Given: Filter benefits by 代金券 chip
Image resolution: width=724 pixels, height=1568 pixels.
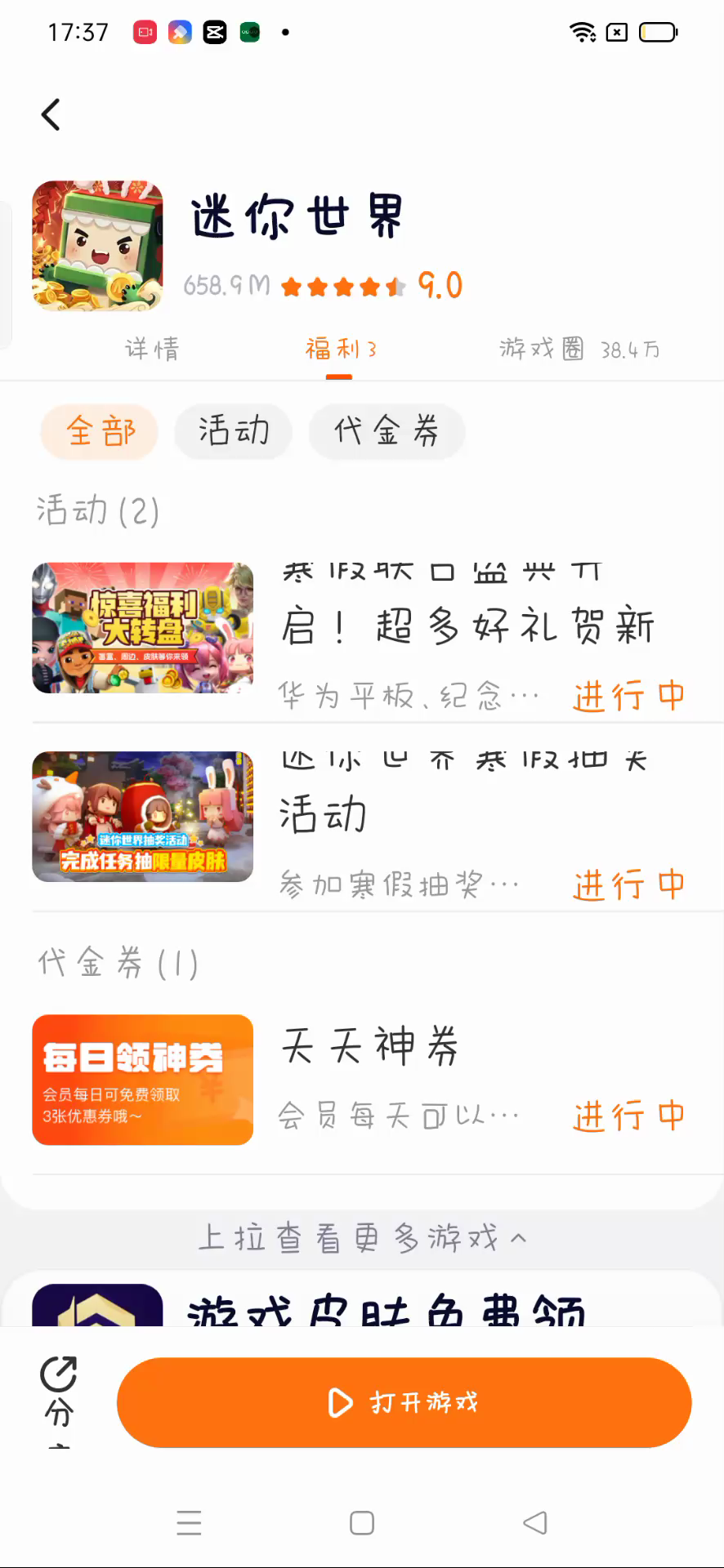Looking at the screenshot, I should click(387, 430).
